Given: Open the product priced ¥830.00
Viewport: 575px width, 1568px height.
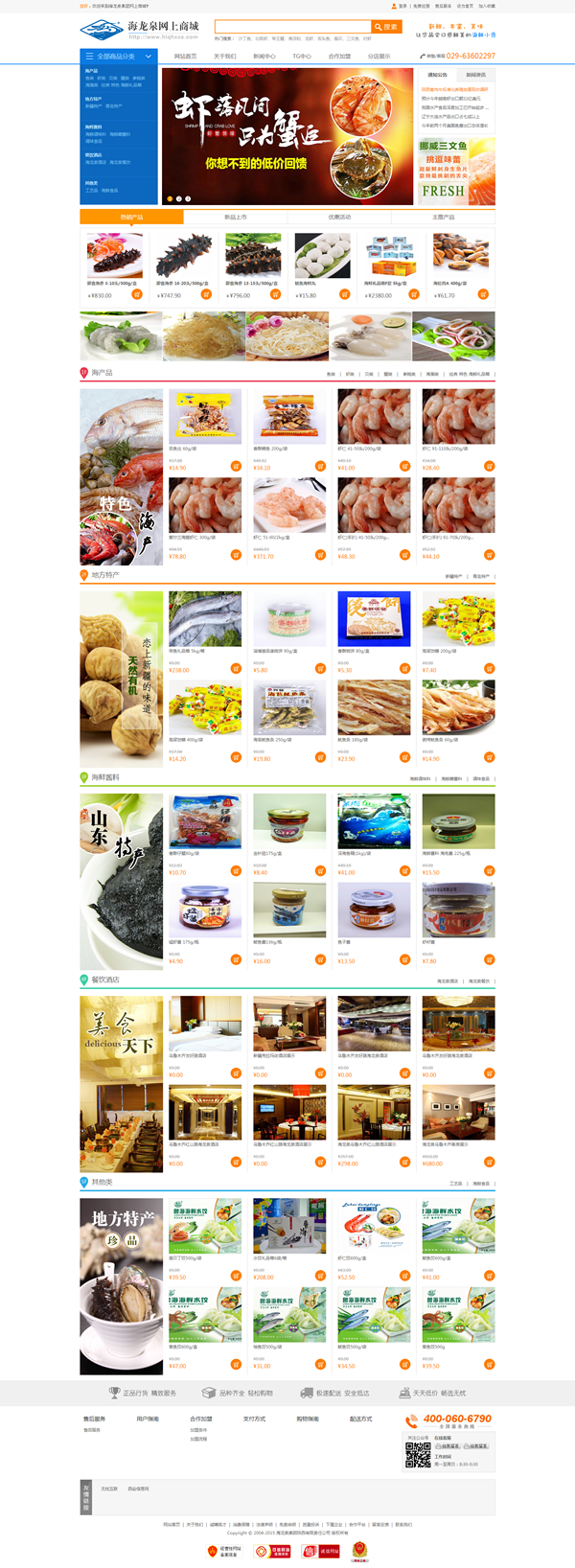Looking at the screenshot, I should (x=114, y=257).
